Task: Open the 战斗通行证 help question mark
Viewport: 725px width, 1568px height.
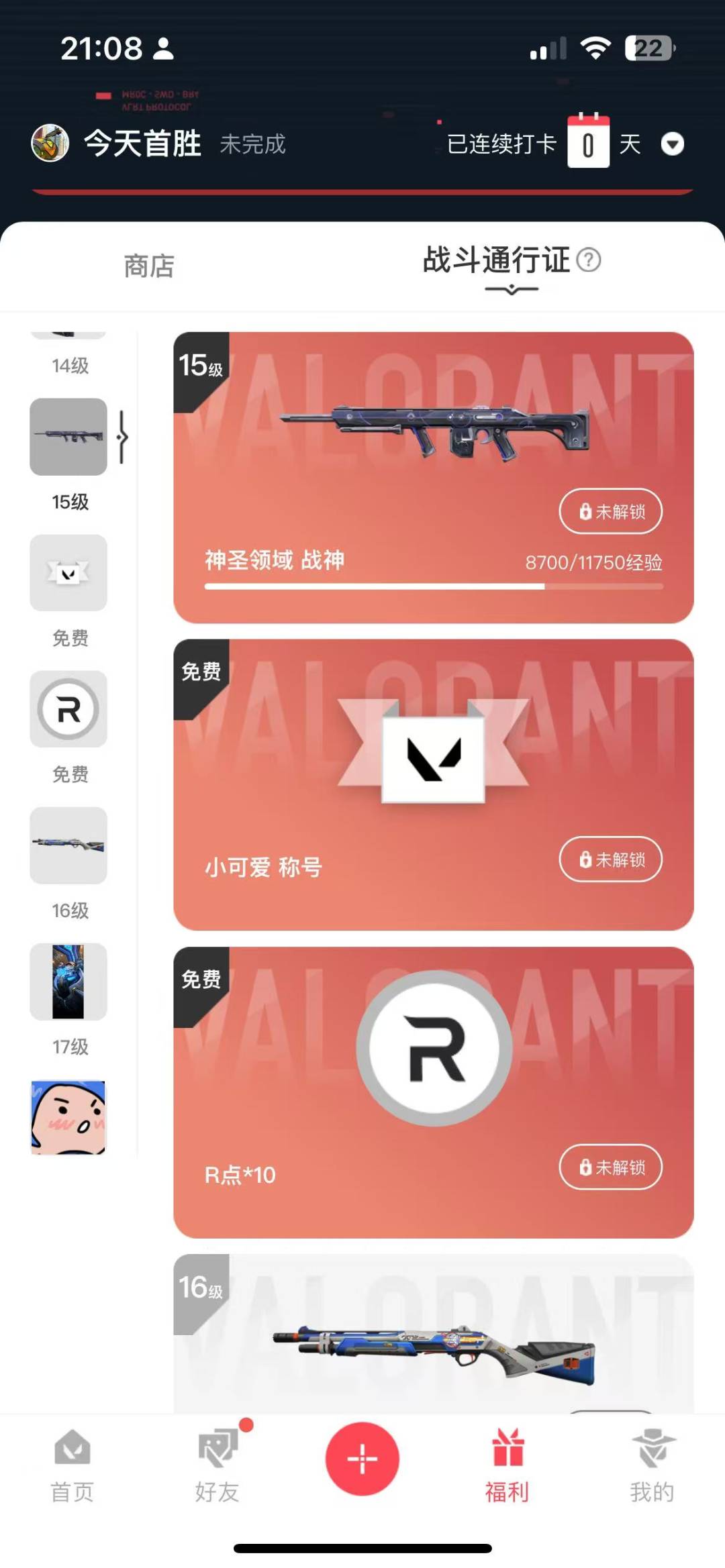Action: [589, 260]
